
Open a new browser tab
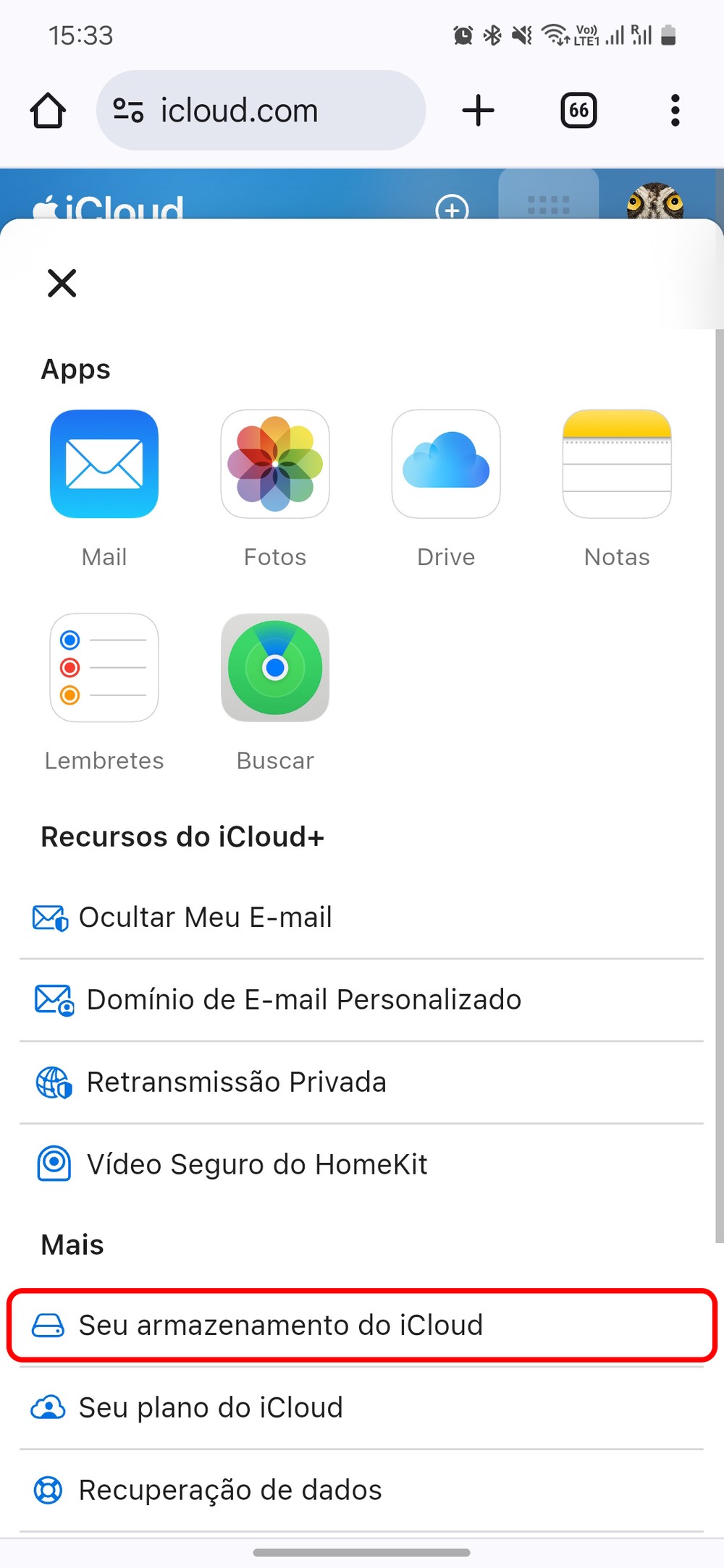tap(478, 111)
